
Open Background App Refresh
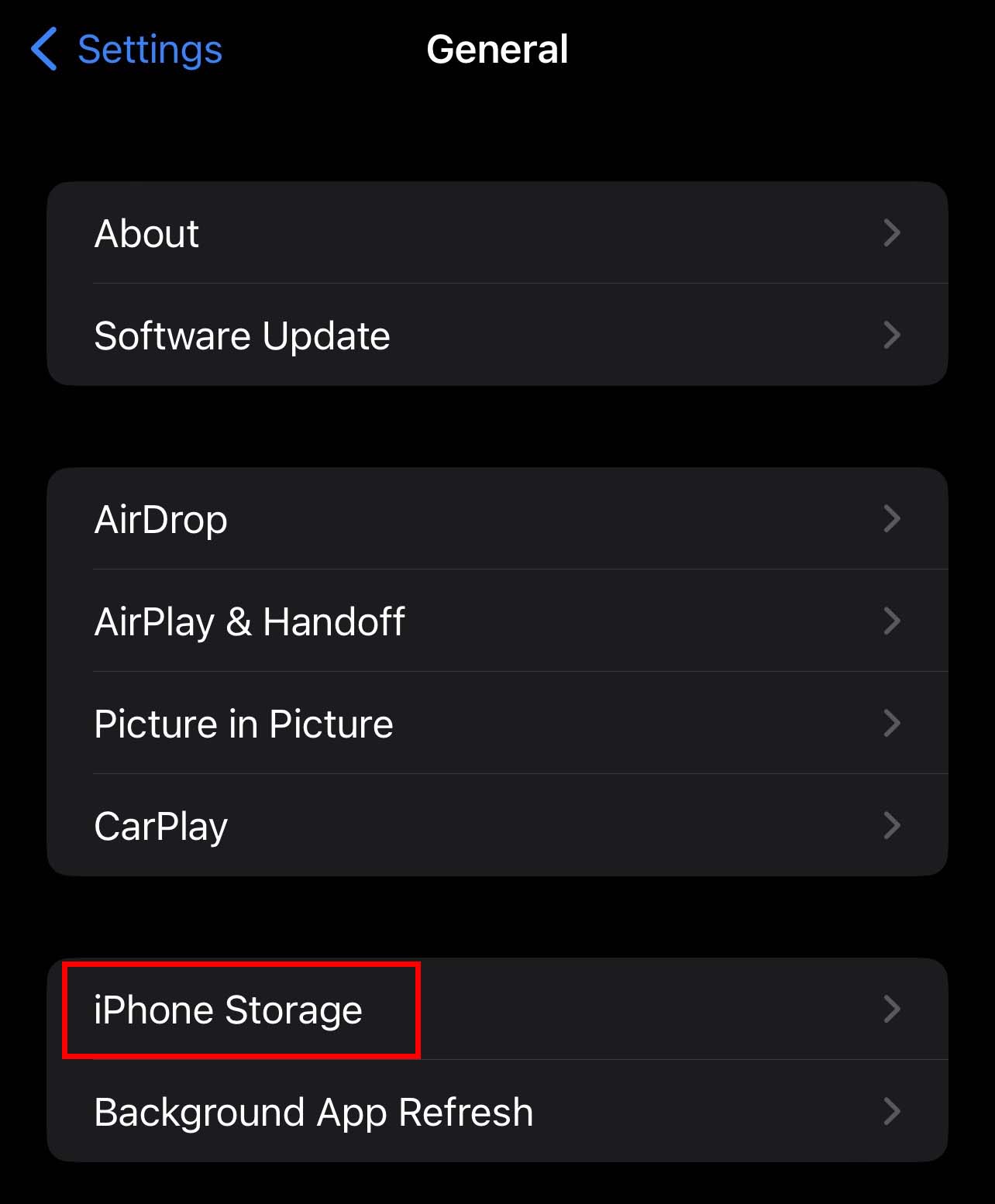[496, 1112]
